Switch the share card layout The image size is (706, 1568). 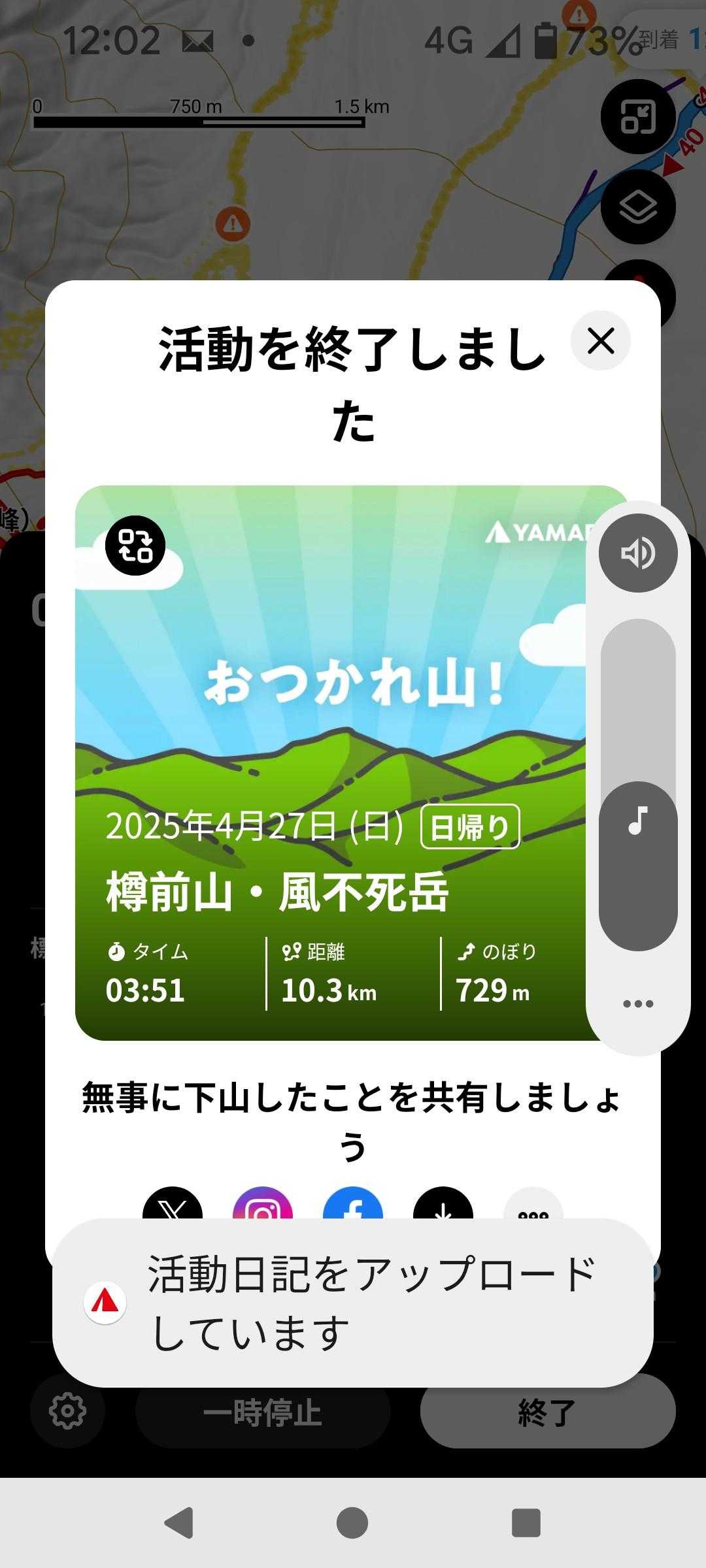135,546
